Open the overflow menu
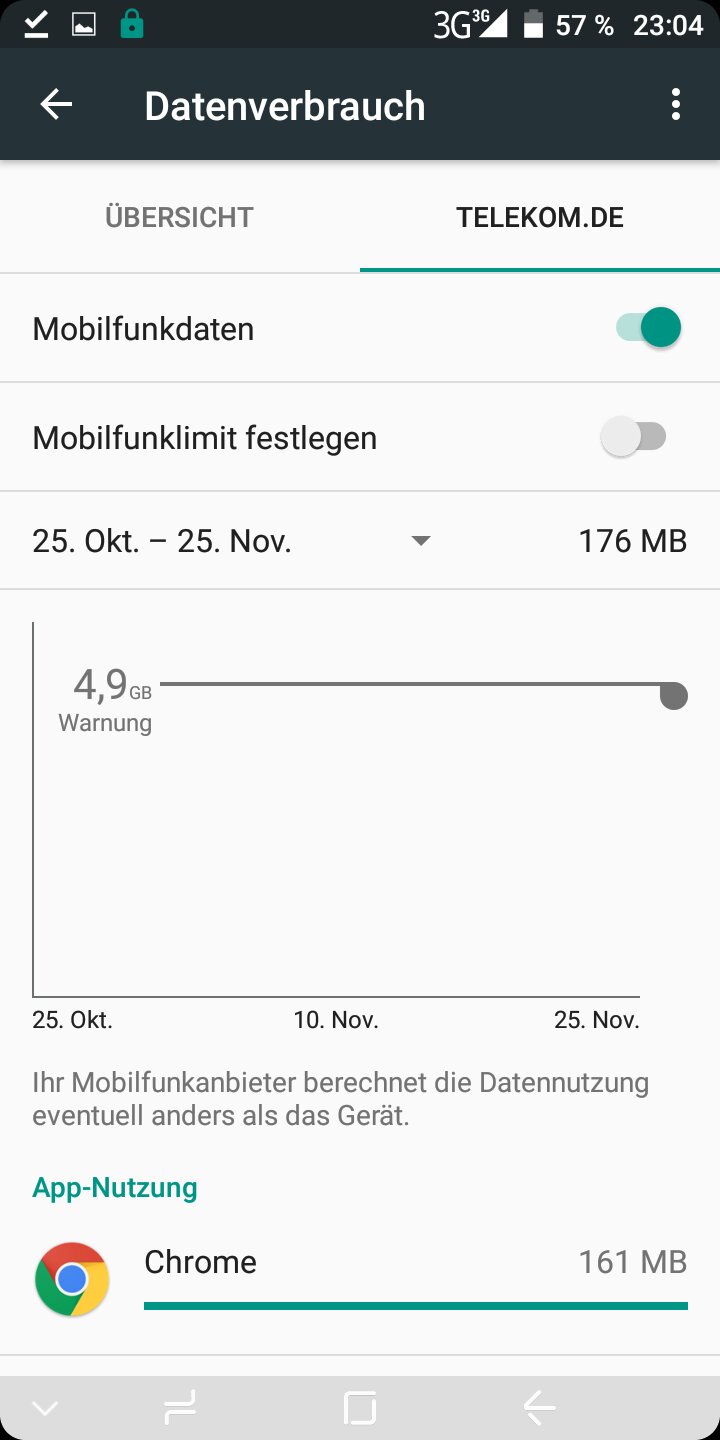 coord(676,105)
